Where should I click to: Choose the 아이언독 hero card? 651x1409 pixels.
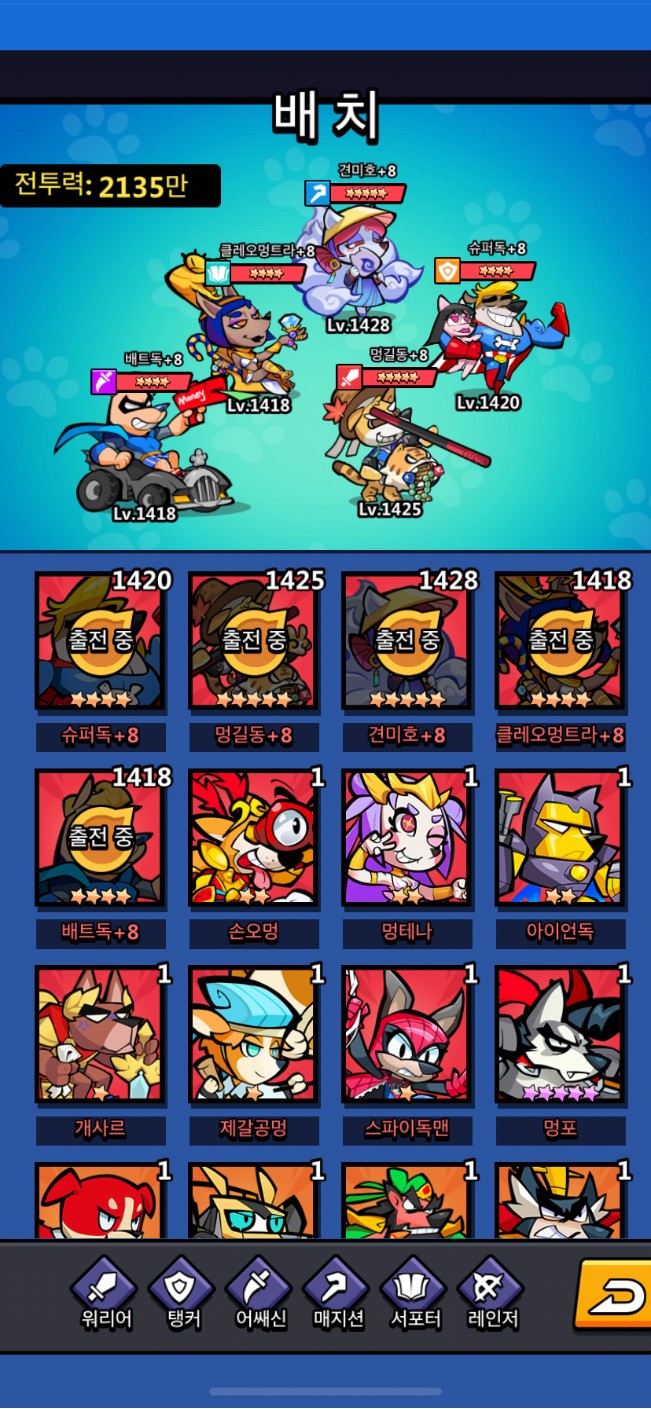[x=560, y=837]
